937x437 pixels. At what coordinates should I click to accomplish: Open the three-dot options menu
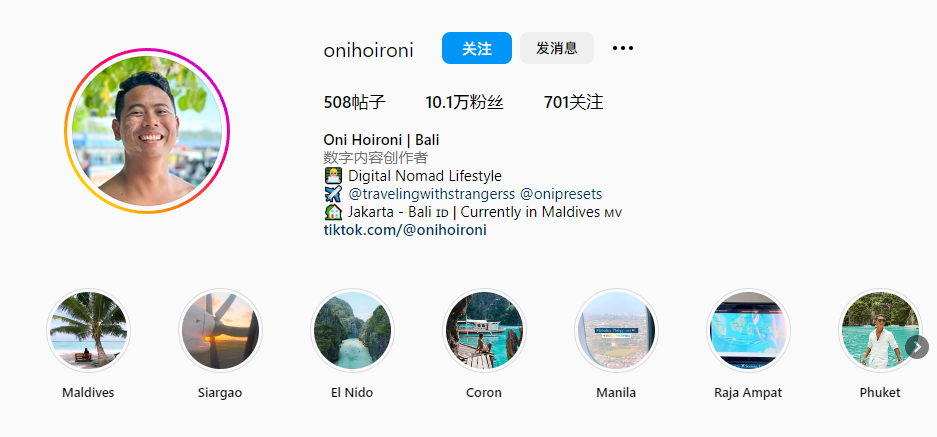click(623, 48)
